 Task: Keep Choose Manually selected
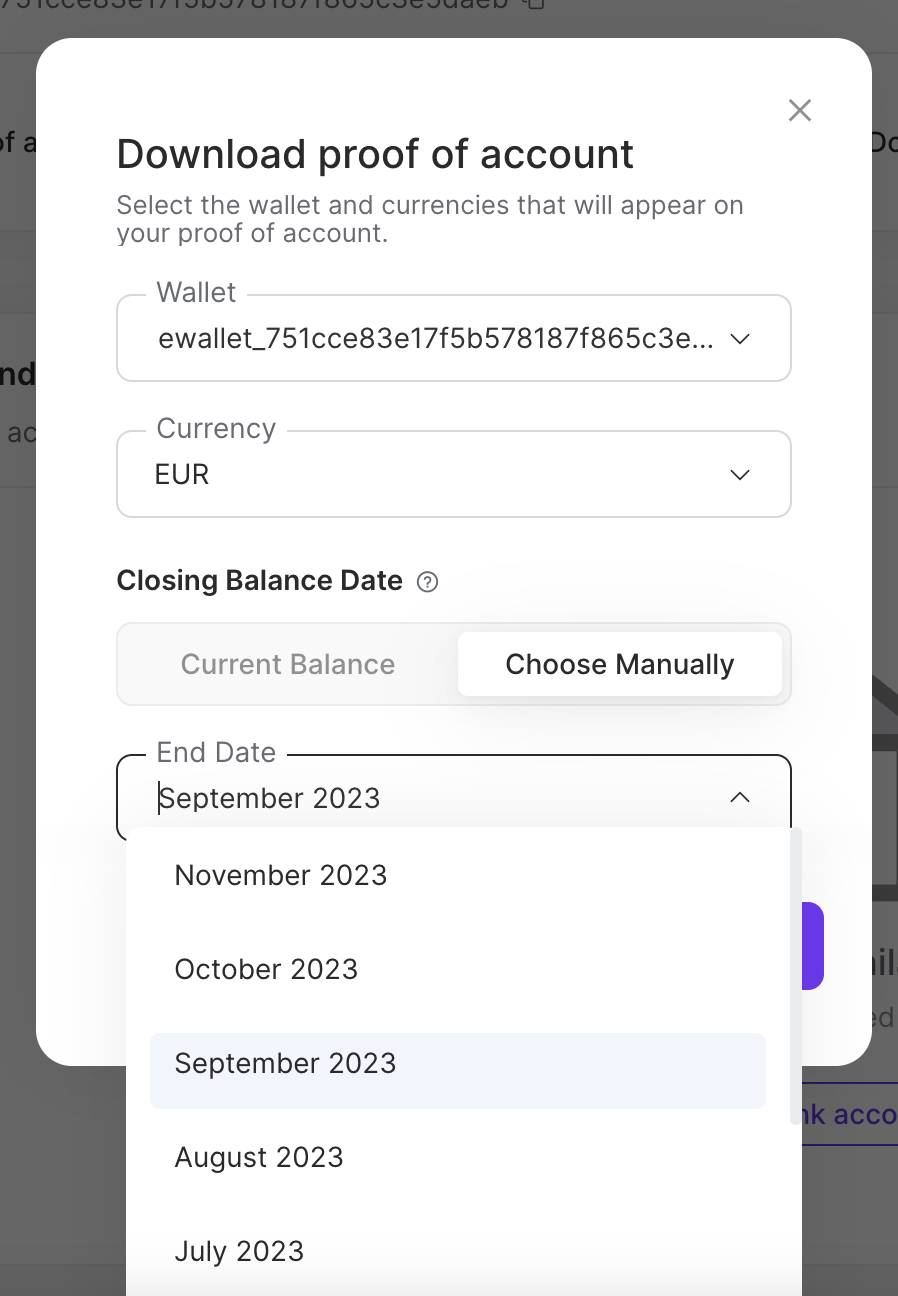pos(620,663)
